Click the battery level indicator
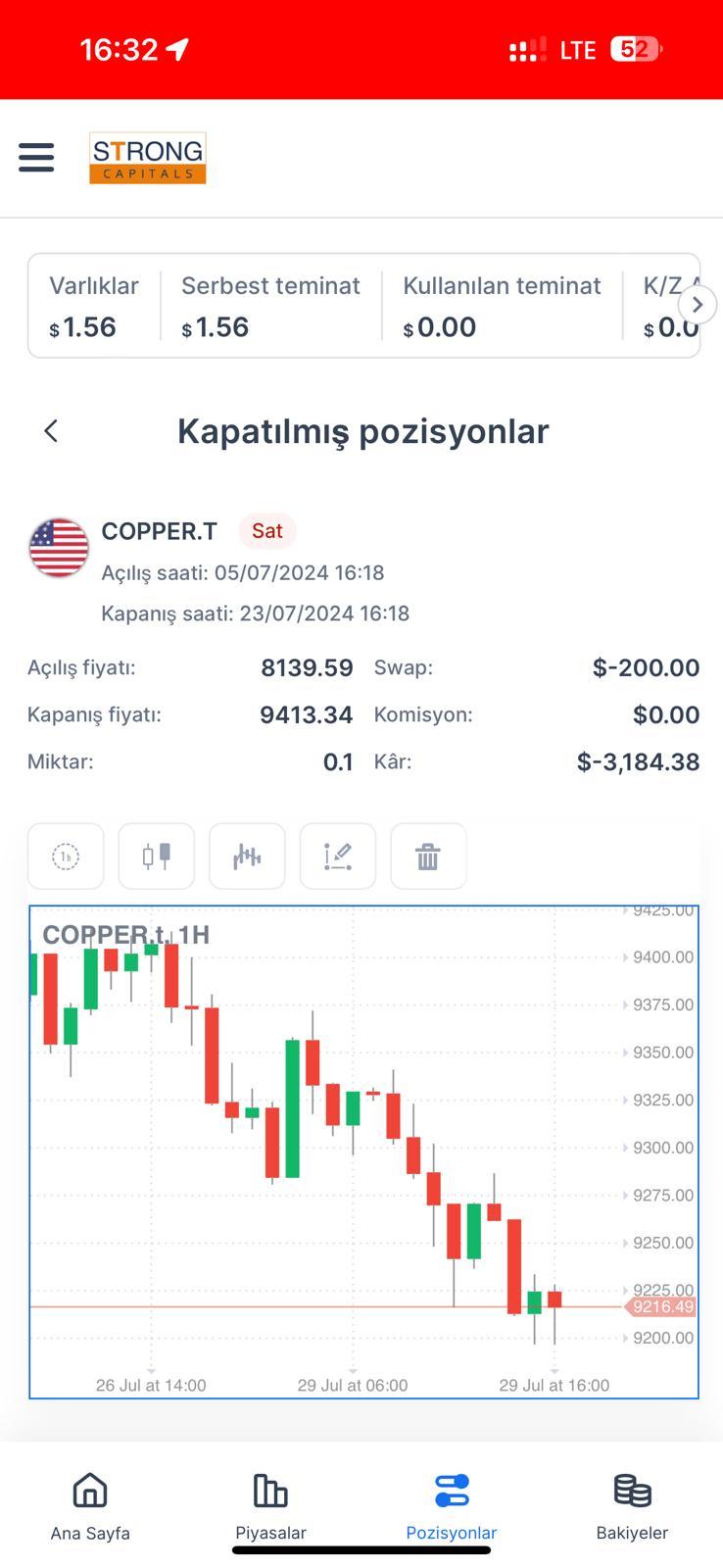Image resolution: width=723 pixels, height=1568 pixels. tap(636, 49)
